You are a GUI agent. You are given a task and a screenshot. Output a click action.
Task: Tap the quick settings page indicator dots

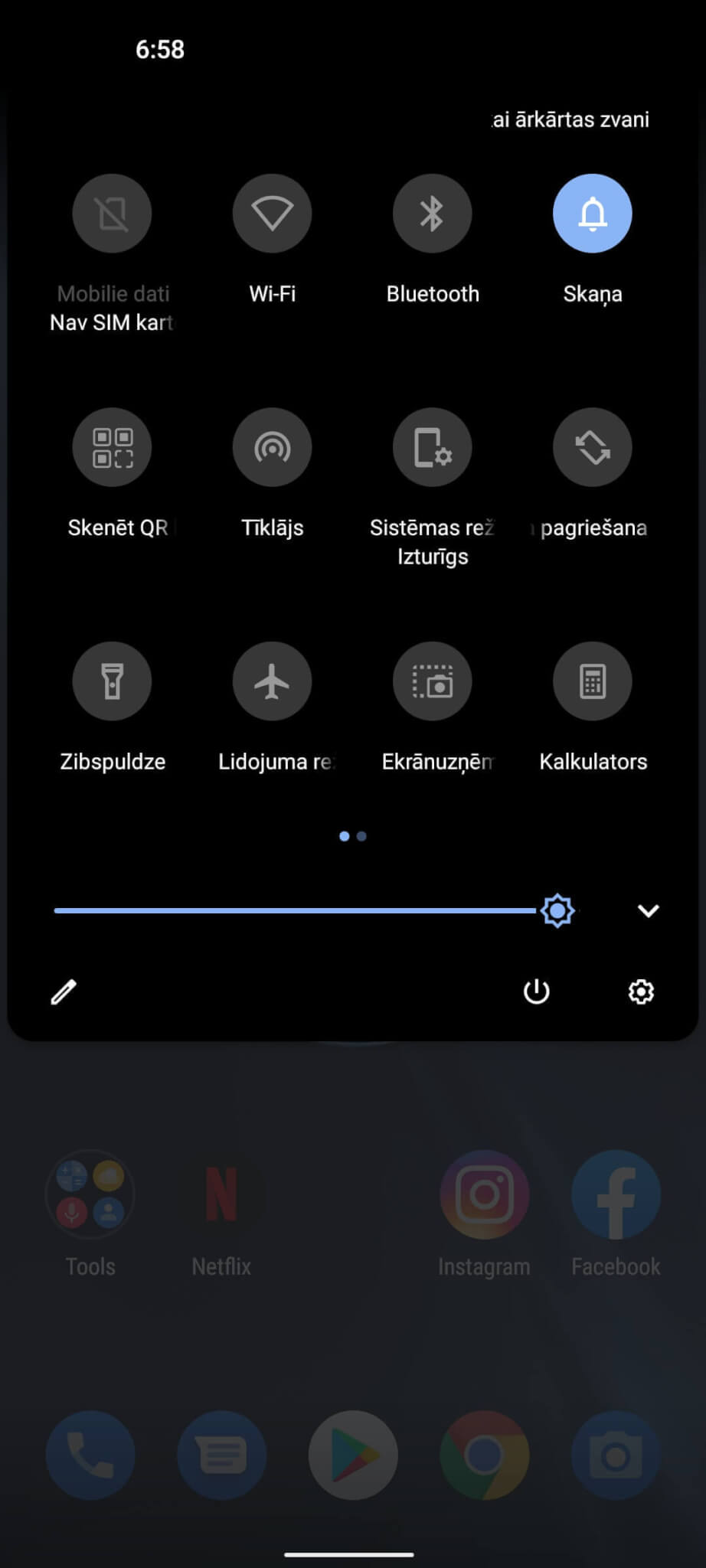click(x=353, y=836)
